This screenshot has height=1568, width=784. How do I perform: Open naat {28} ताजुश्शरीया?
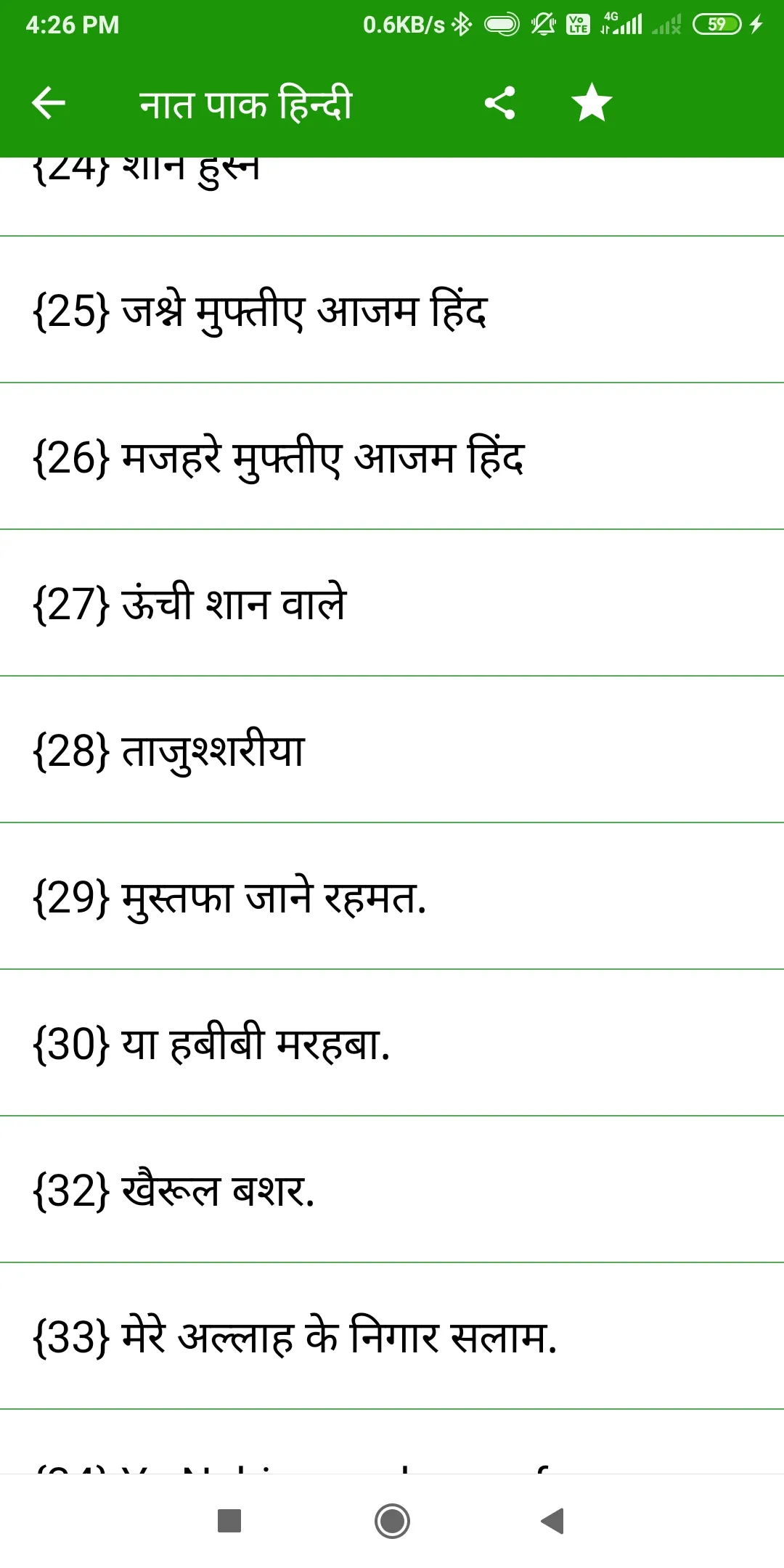(392, 751)
